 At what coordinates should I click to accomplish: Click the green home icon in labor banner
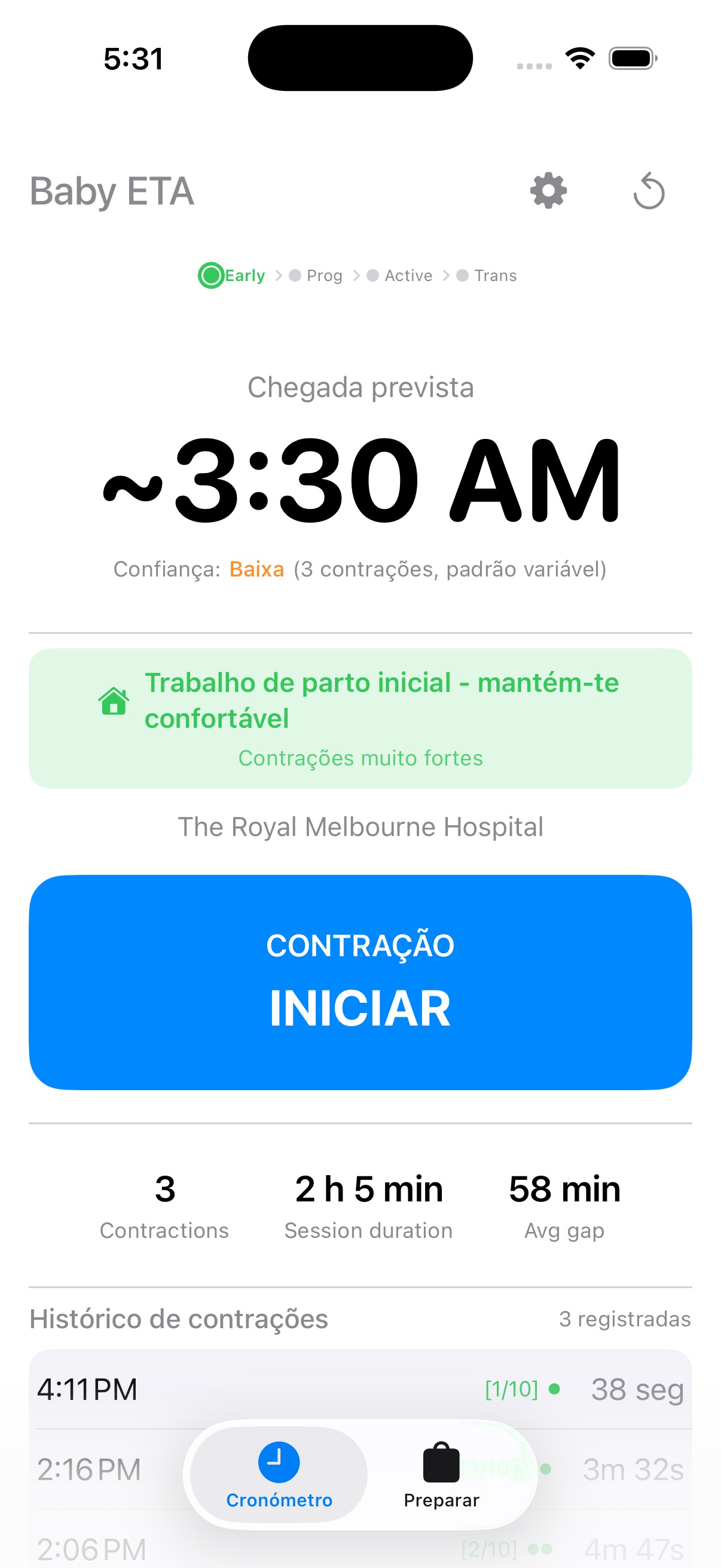coord(113,701)
